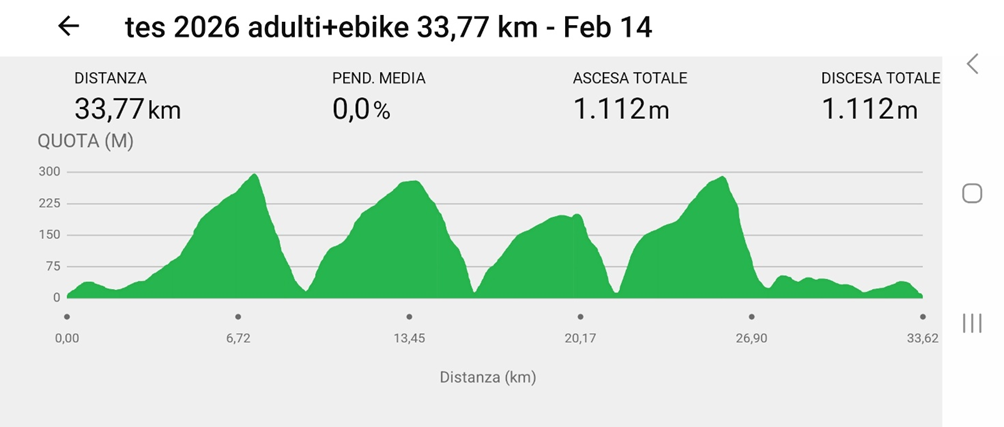Go to the home screen
The width and height of the screenshot is (1004, 427).
[972, 193]
